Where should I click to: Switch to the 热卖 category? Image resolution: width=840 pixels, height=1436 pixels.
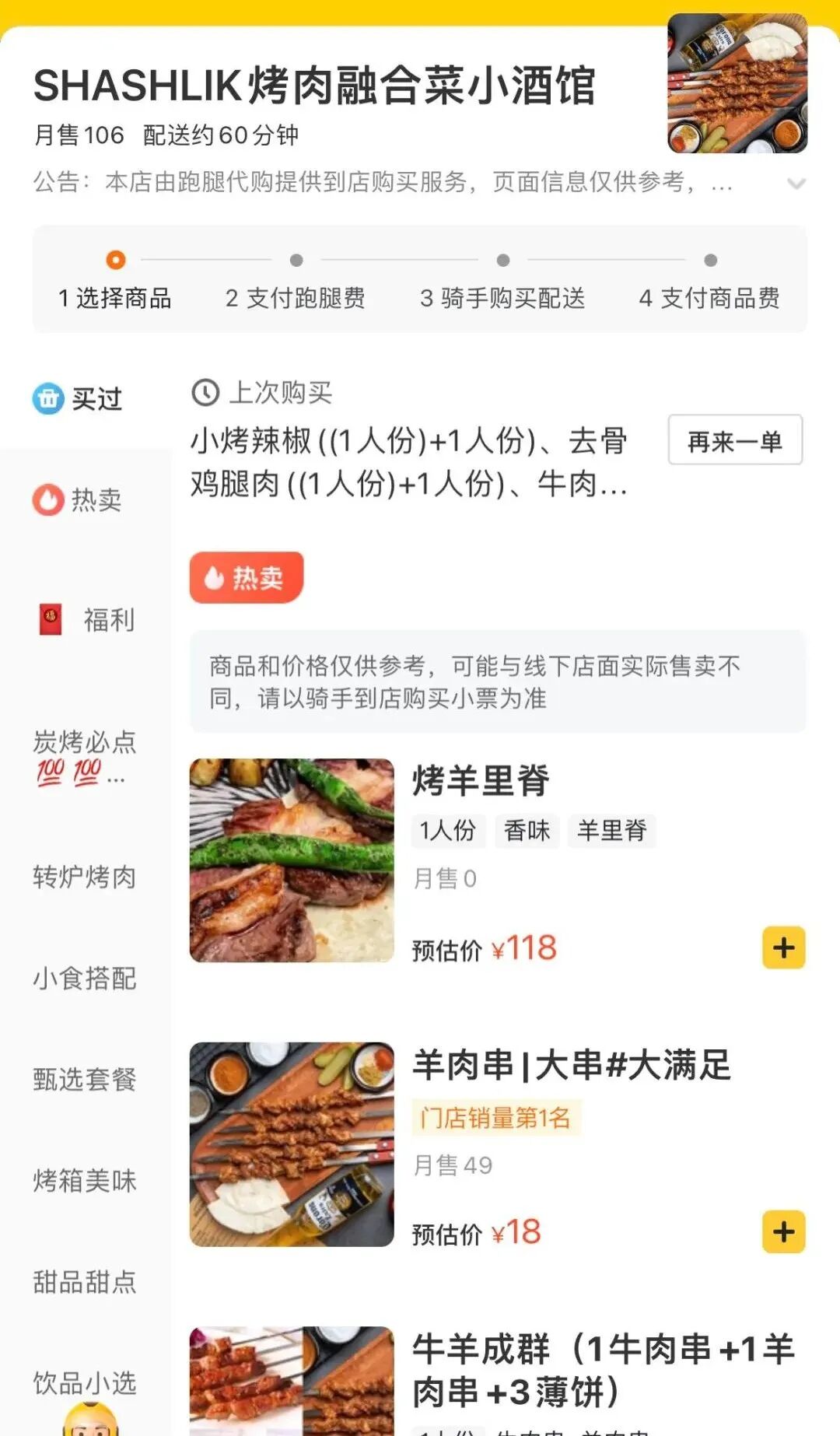coord(79,499)
